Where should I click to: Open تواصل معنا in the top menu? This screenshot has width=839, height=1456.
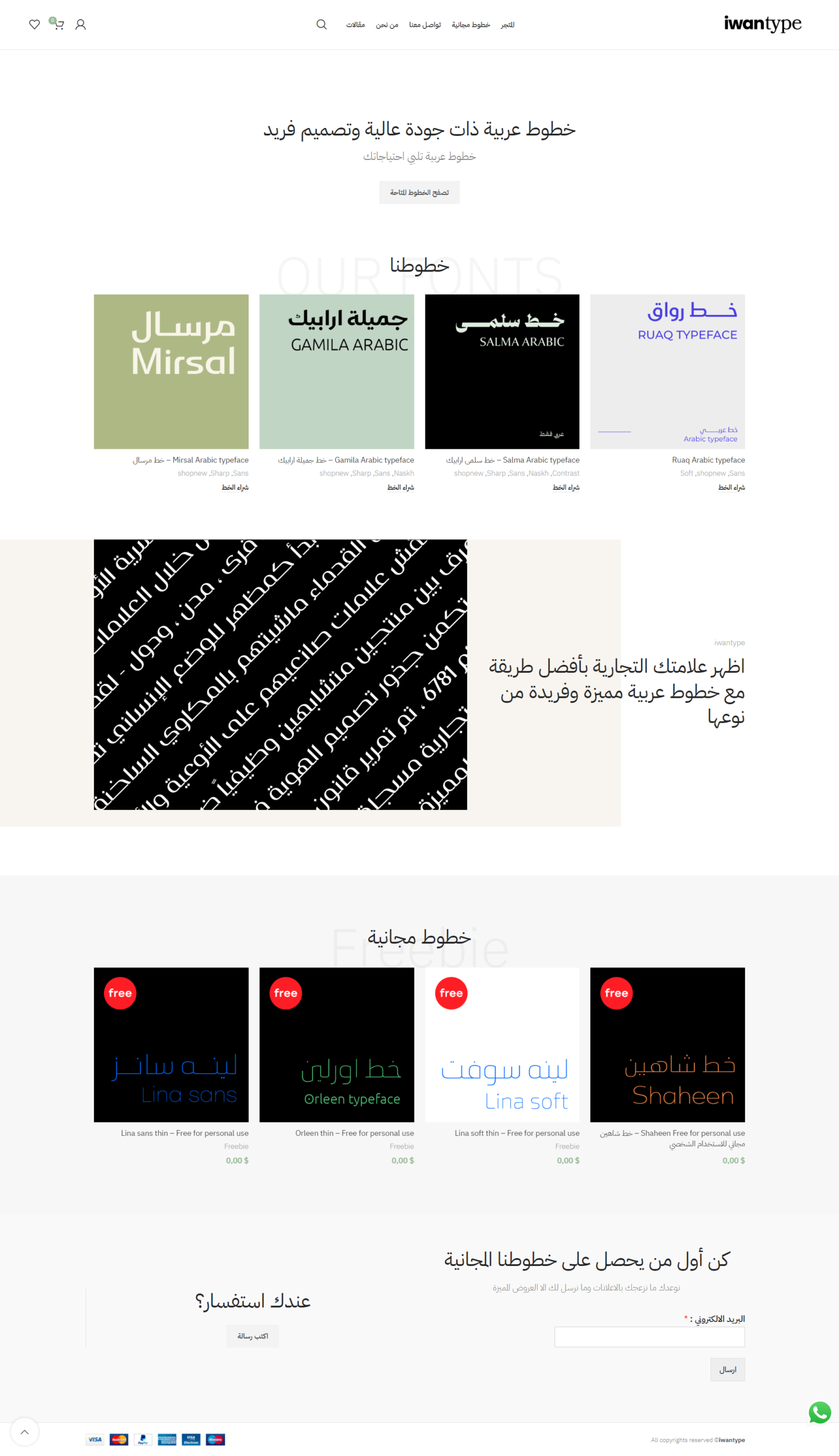[425, 25]
